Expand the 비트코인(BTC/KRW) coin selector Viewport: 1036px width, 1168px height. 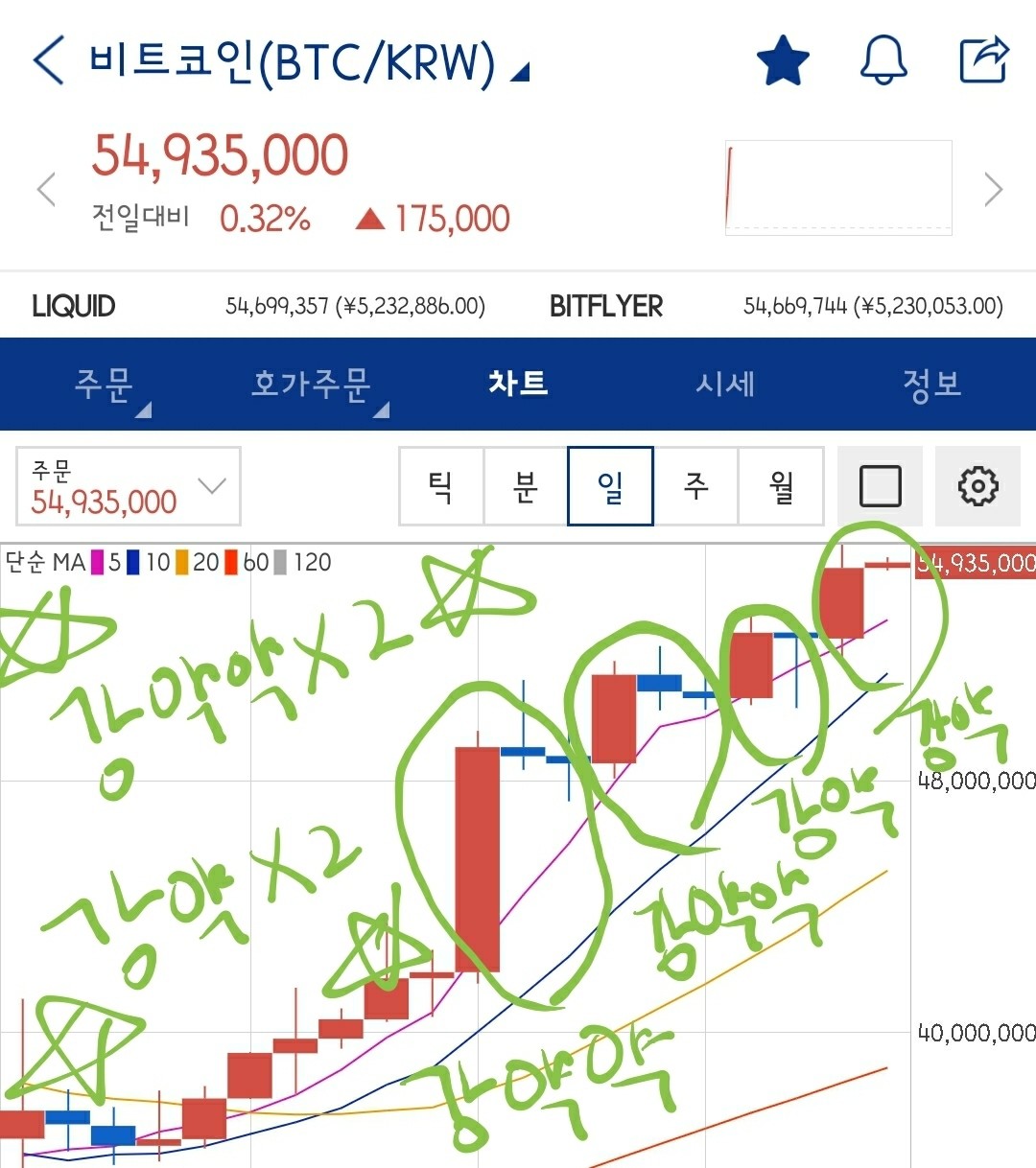[x=518, y=71]
